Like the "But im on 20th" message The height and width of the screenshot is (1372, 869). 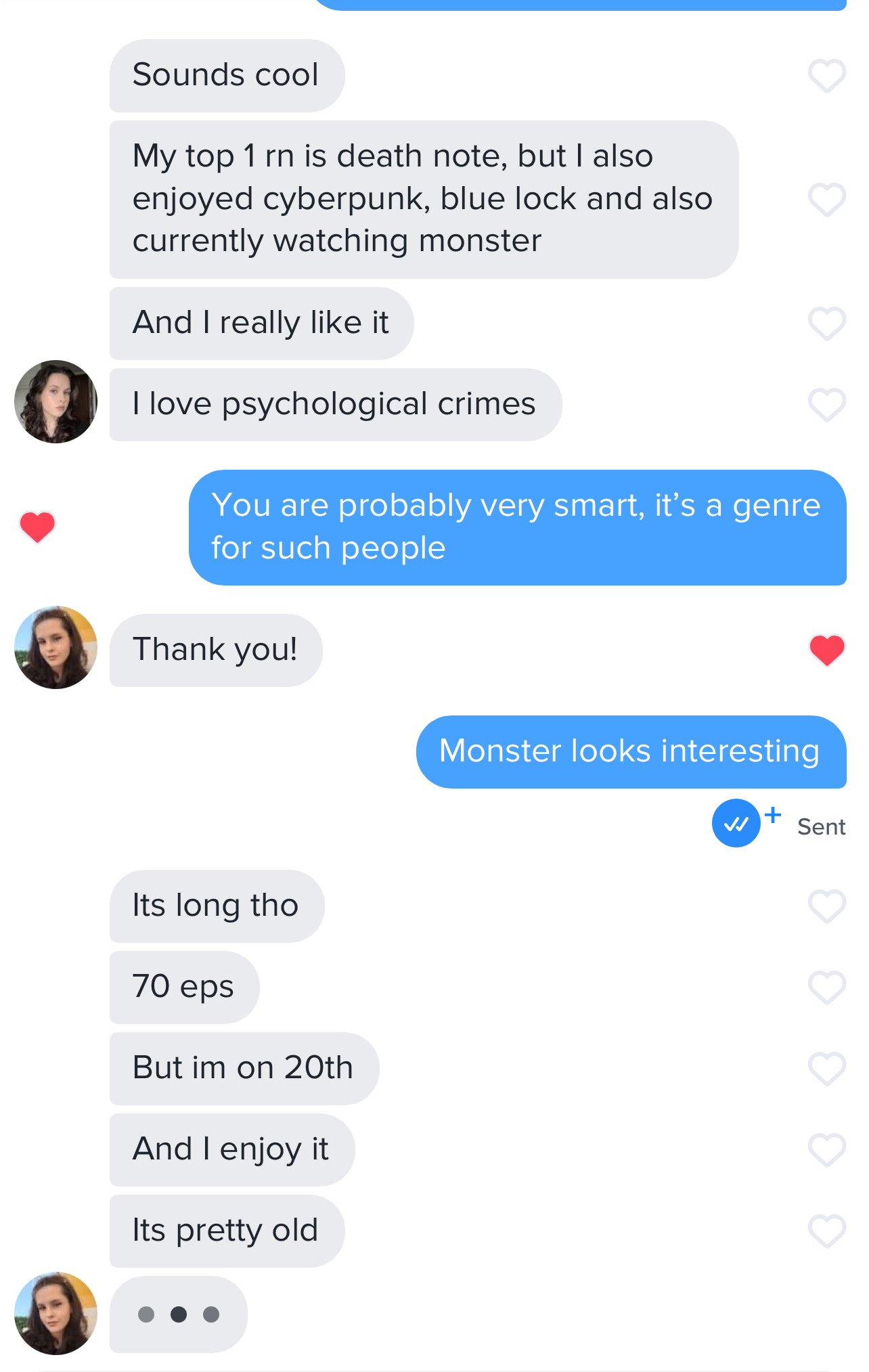click(x=826, y=1069)
